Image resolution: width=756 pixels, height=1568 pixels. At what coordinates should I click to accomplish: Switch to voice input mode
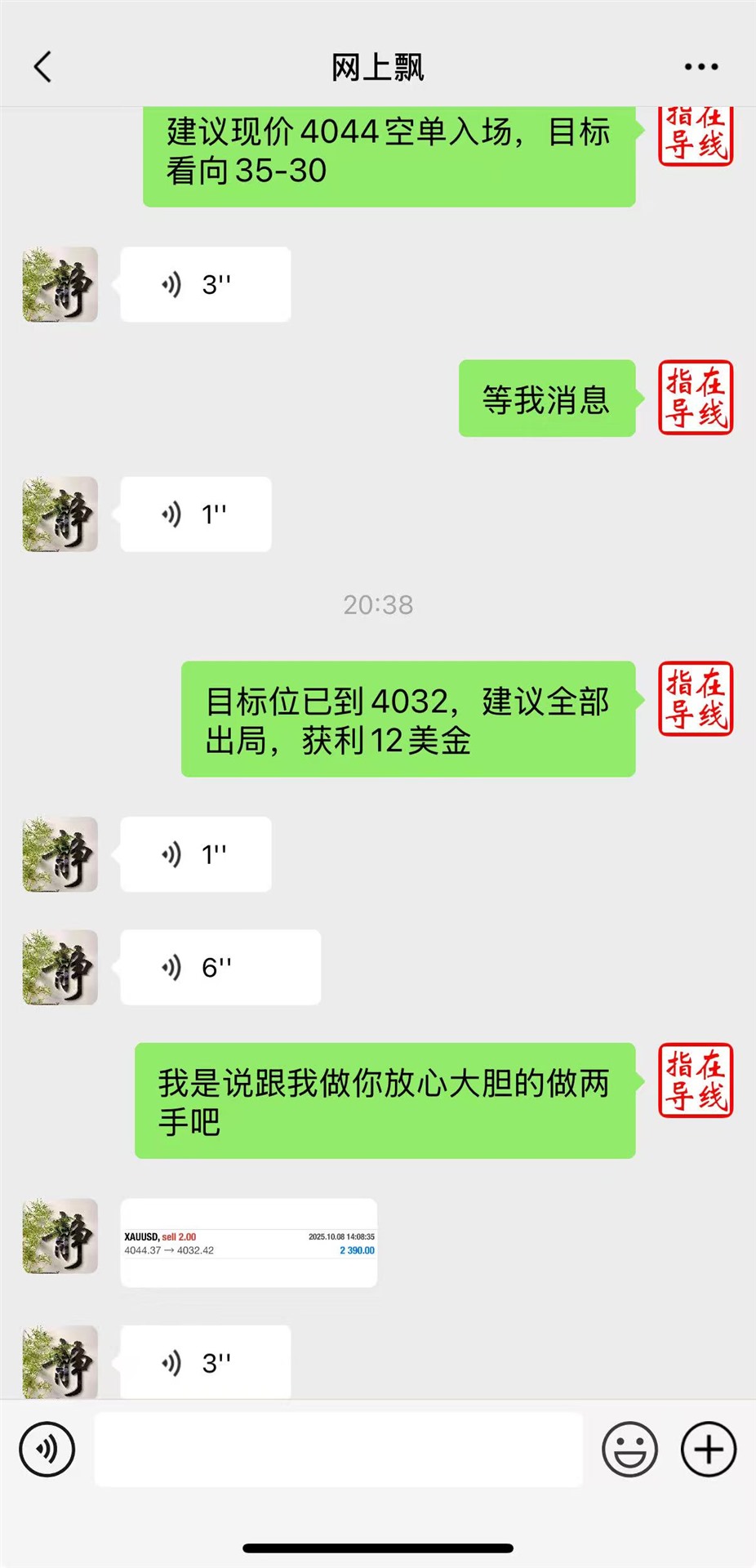click(47, 1450)
